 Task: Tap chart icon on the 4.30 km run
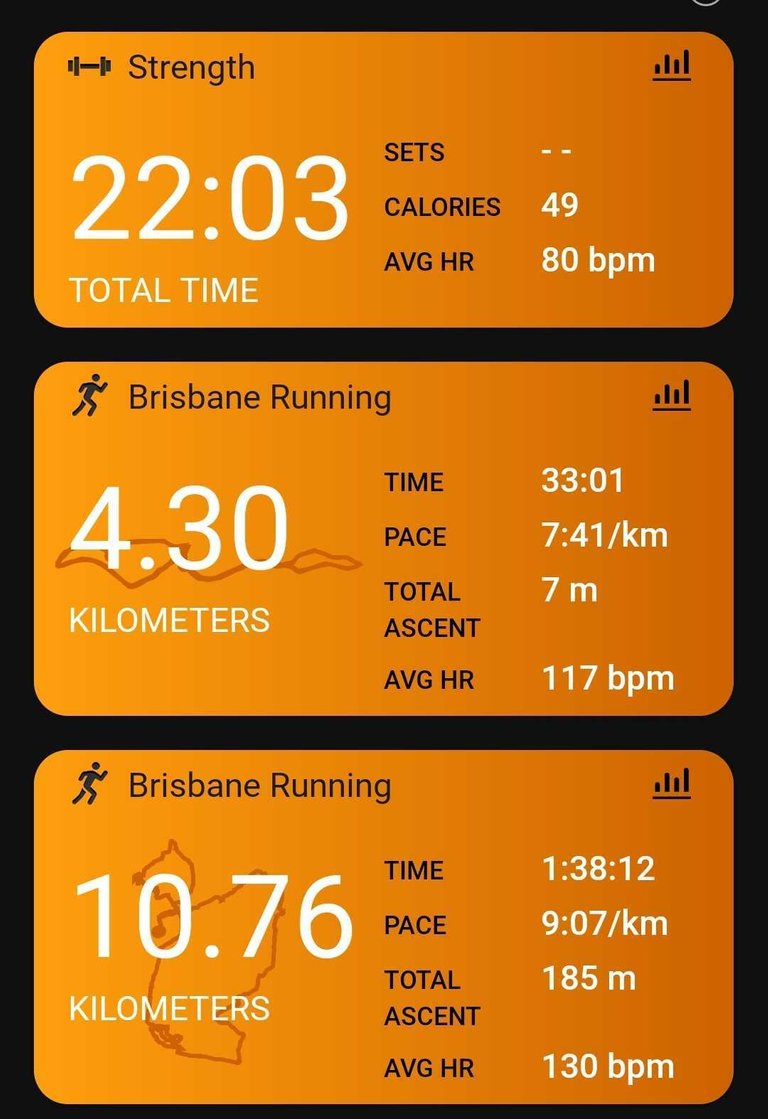(671, 397)
